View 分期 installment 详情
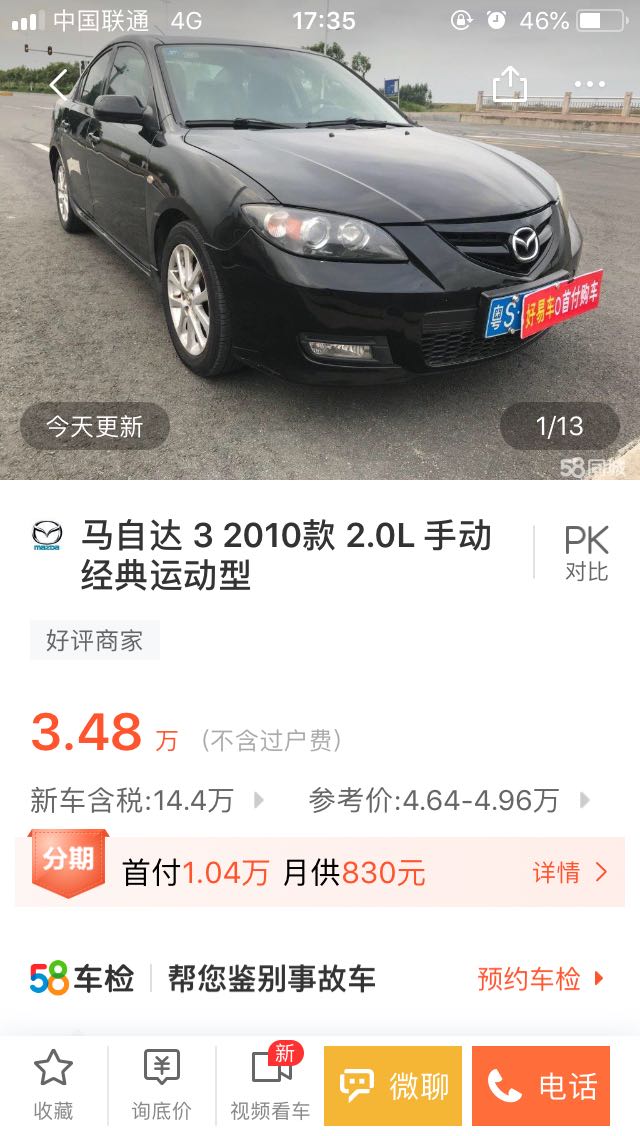Image resolution: width=640 pixels, height=1136 pixels. [570, 872]
